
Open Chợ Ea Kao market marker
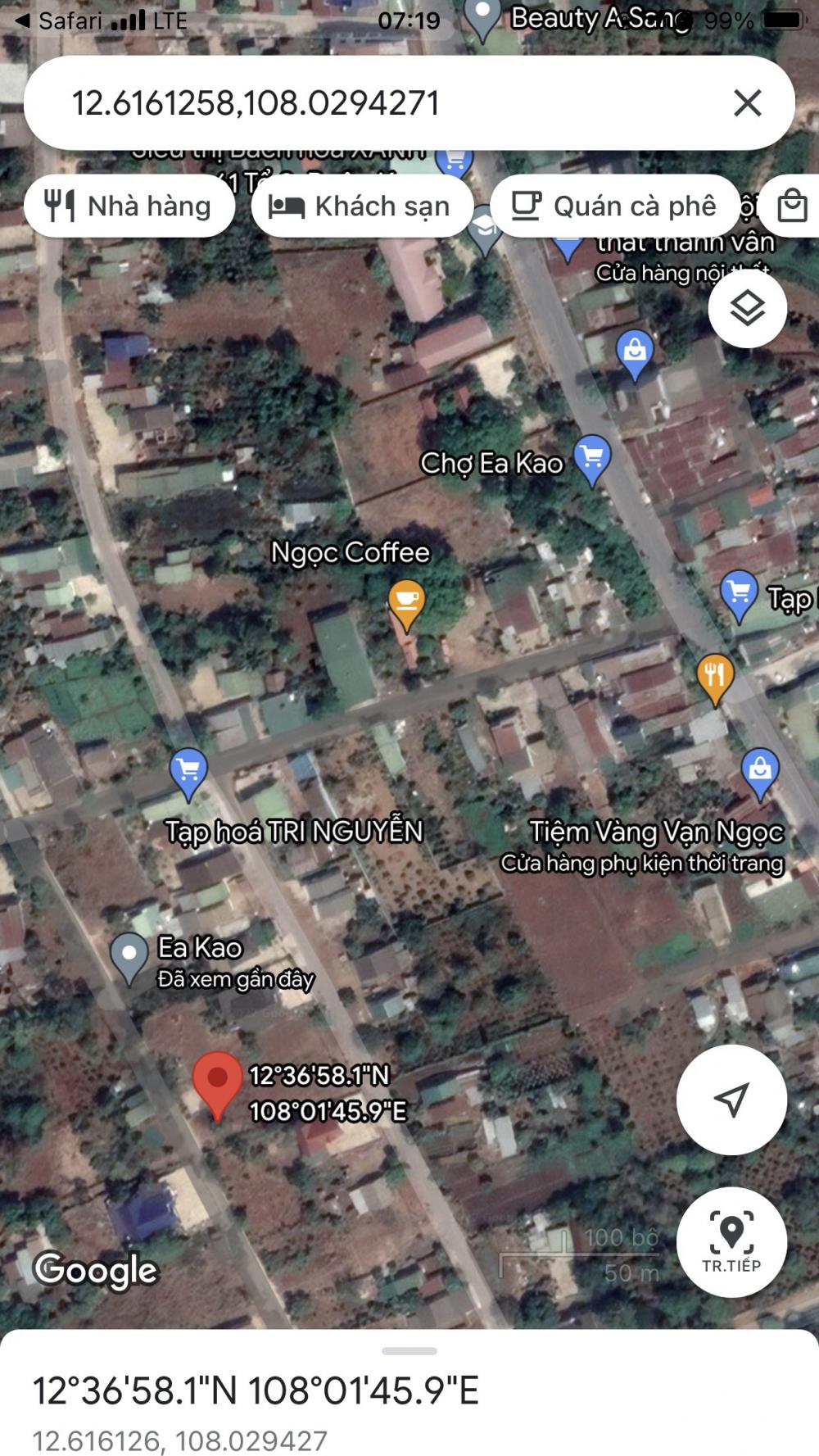(592, 461)
